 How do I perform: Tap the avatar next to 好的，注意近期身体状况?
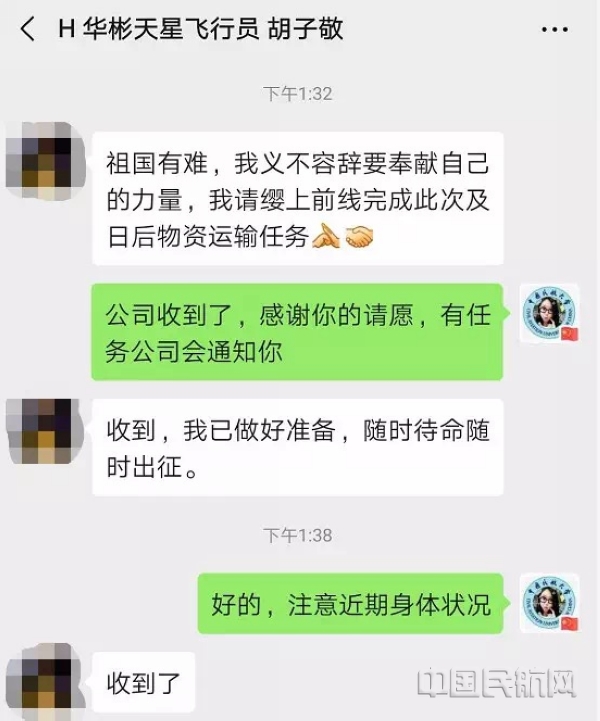[549, 603]
